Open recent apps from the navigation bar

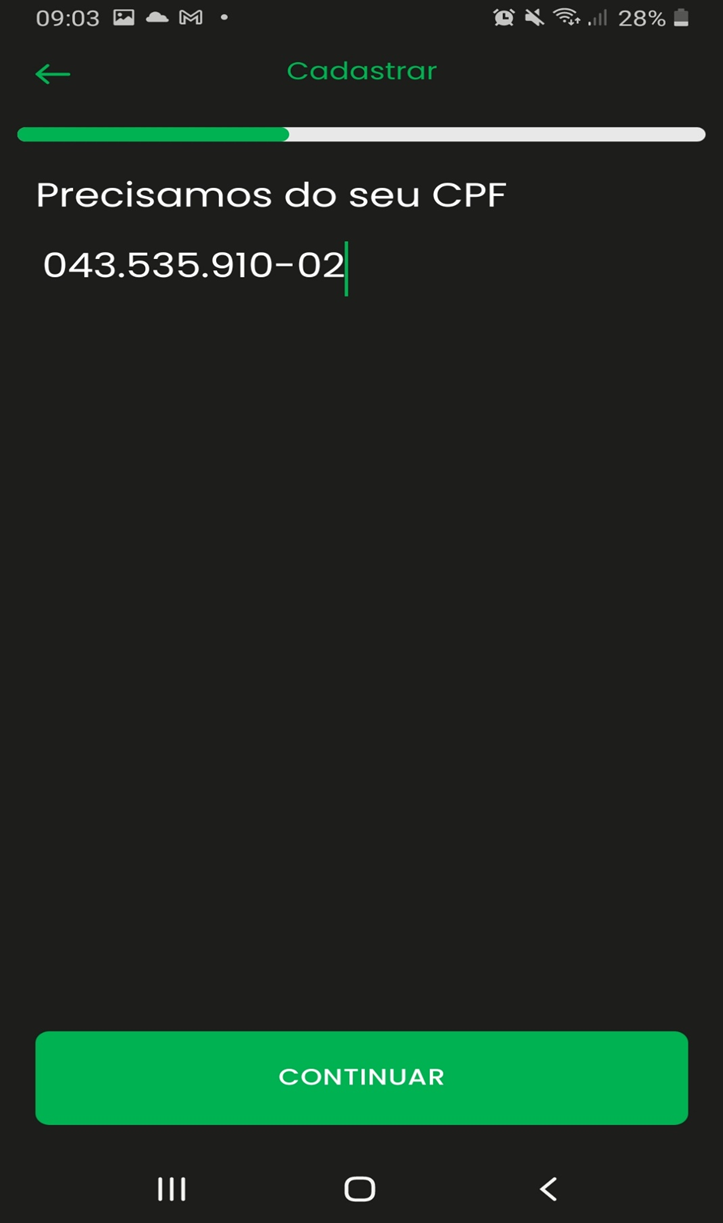(x=172, y=1188)
